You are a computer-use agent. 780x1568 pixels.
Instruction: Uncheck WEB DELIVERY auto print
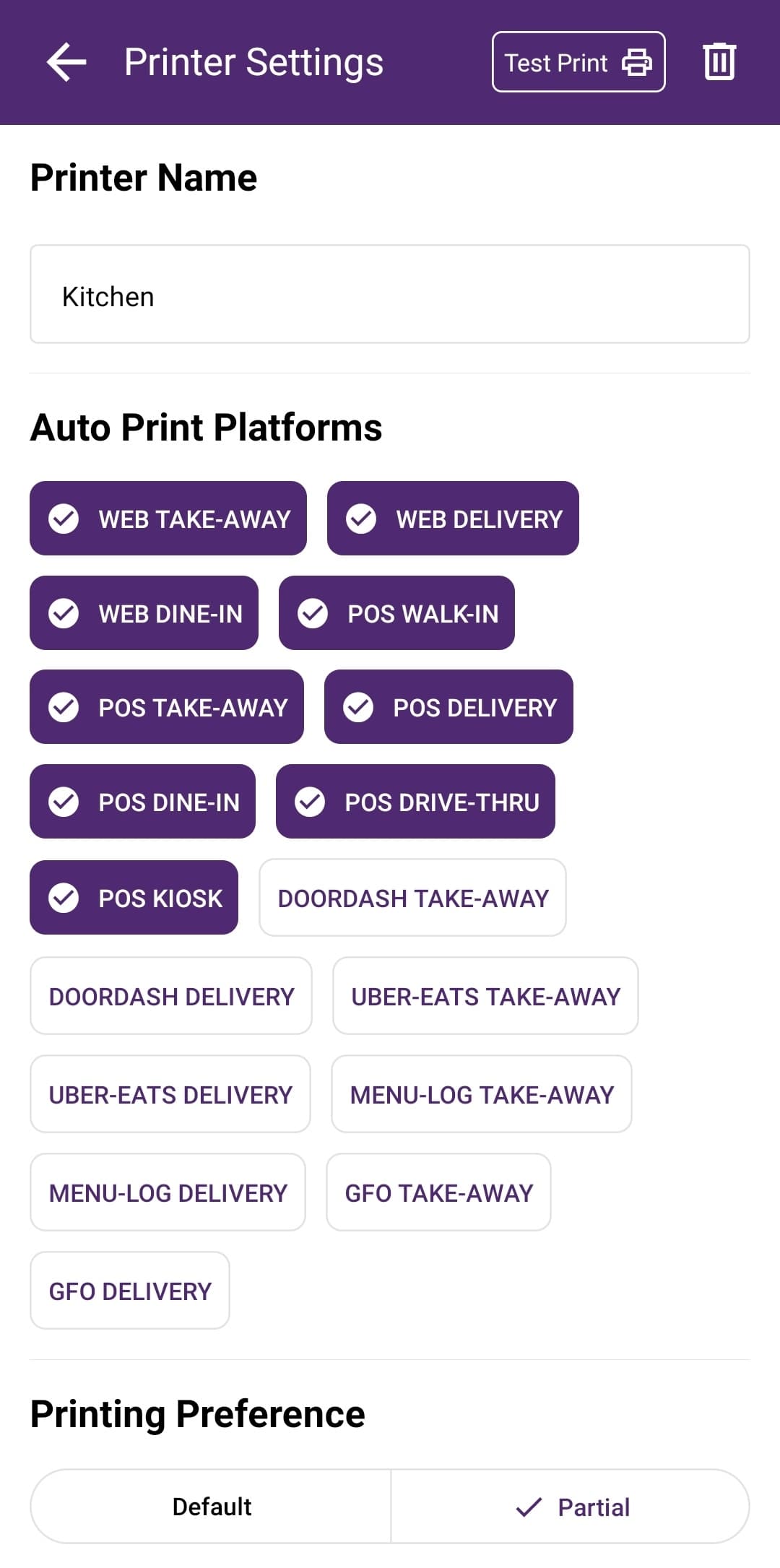click(453, 519)
